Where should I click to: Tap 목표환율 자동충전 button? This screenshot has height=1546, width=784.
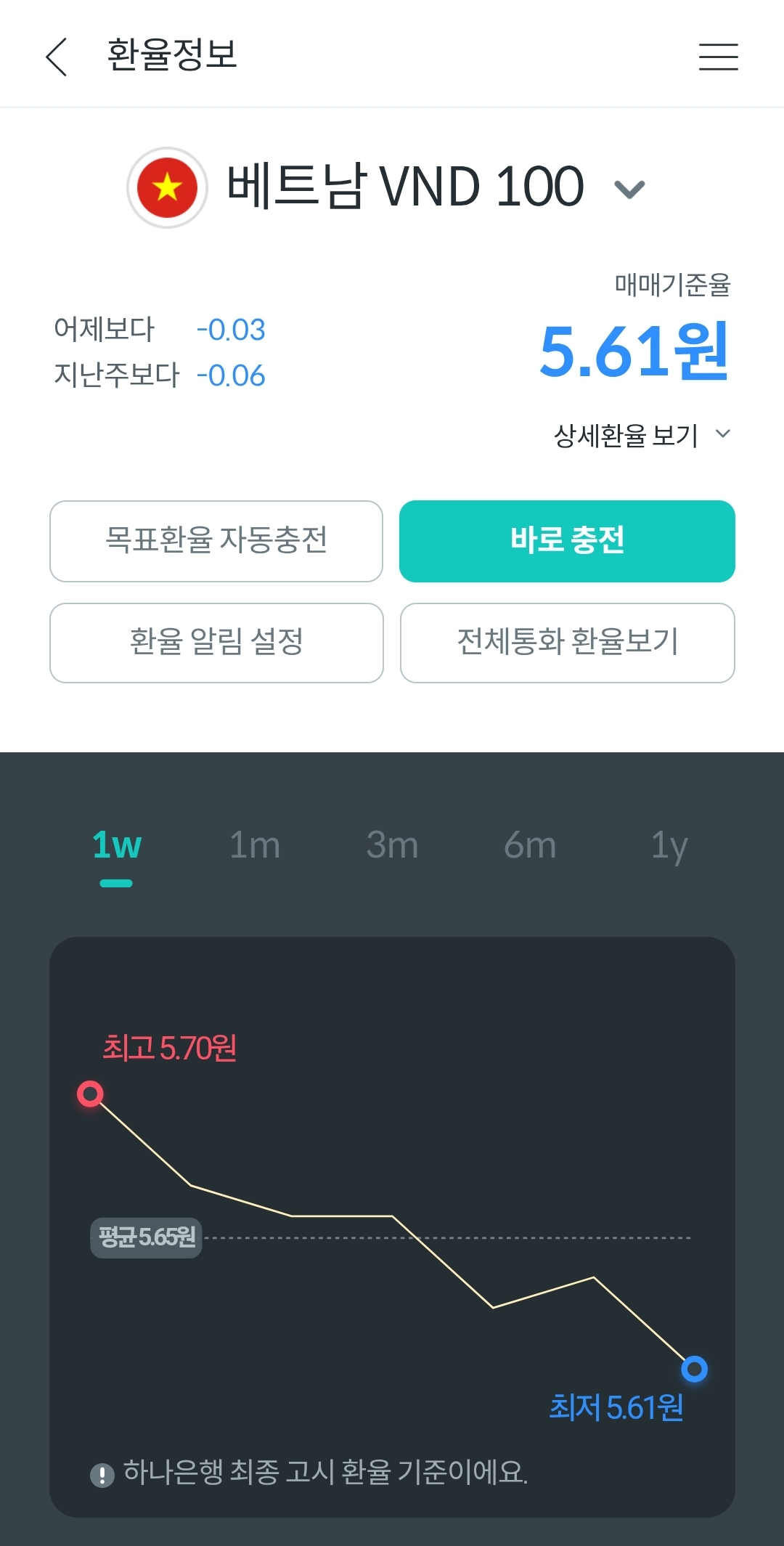[x=216, y=541]
